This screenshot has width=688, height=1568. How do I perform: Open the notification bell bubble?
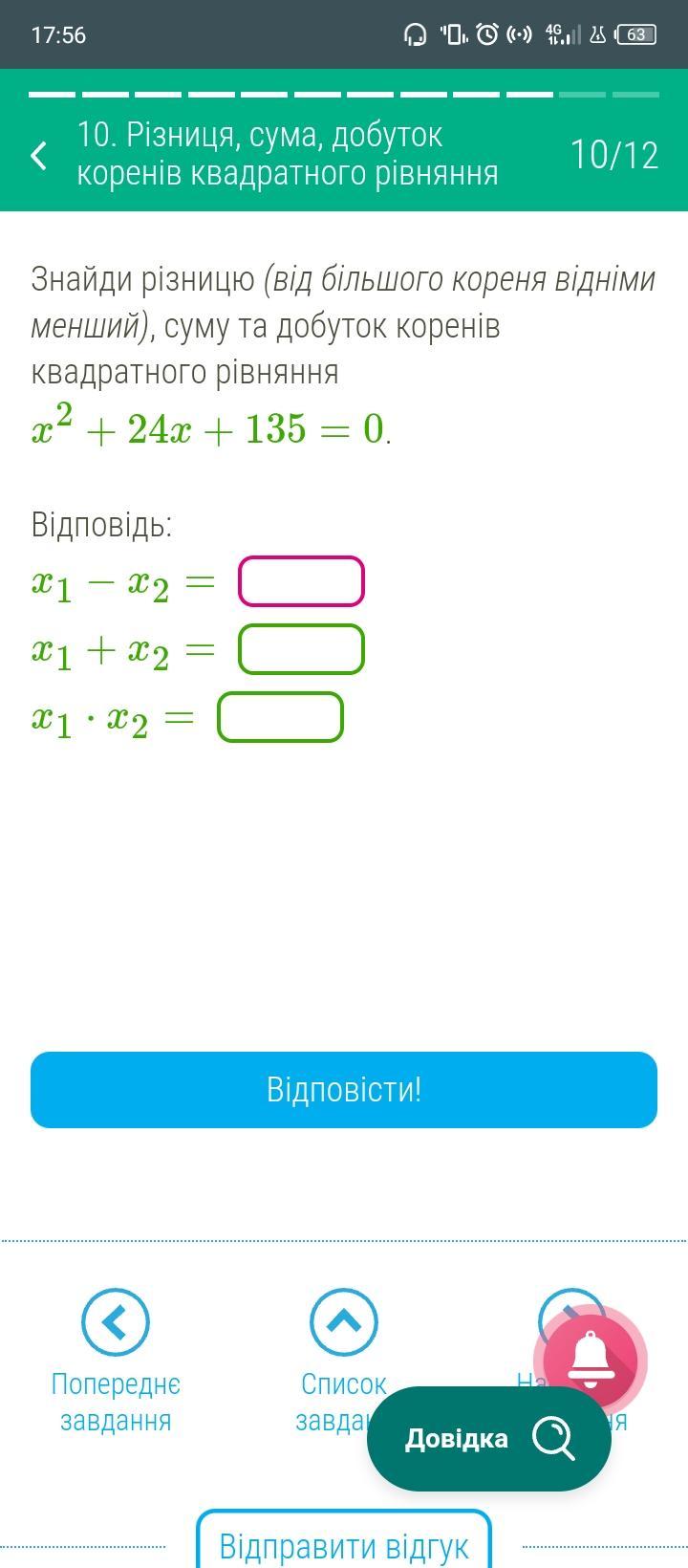(x=591, y=1360)
